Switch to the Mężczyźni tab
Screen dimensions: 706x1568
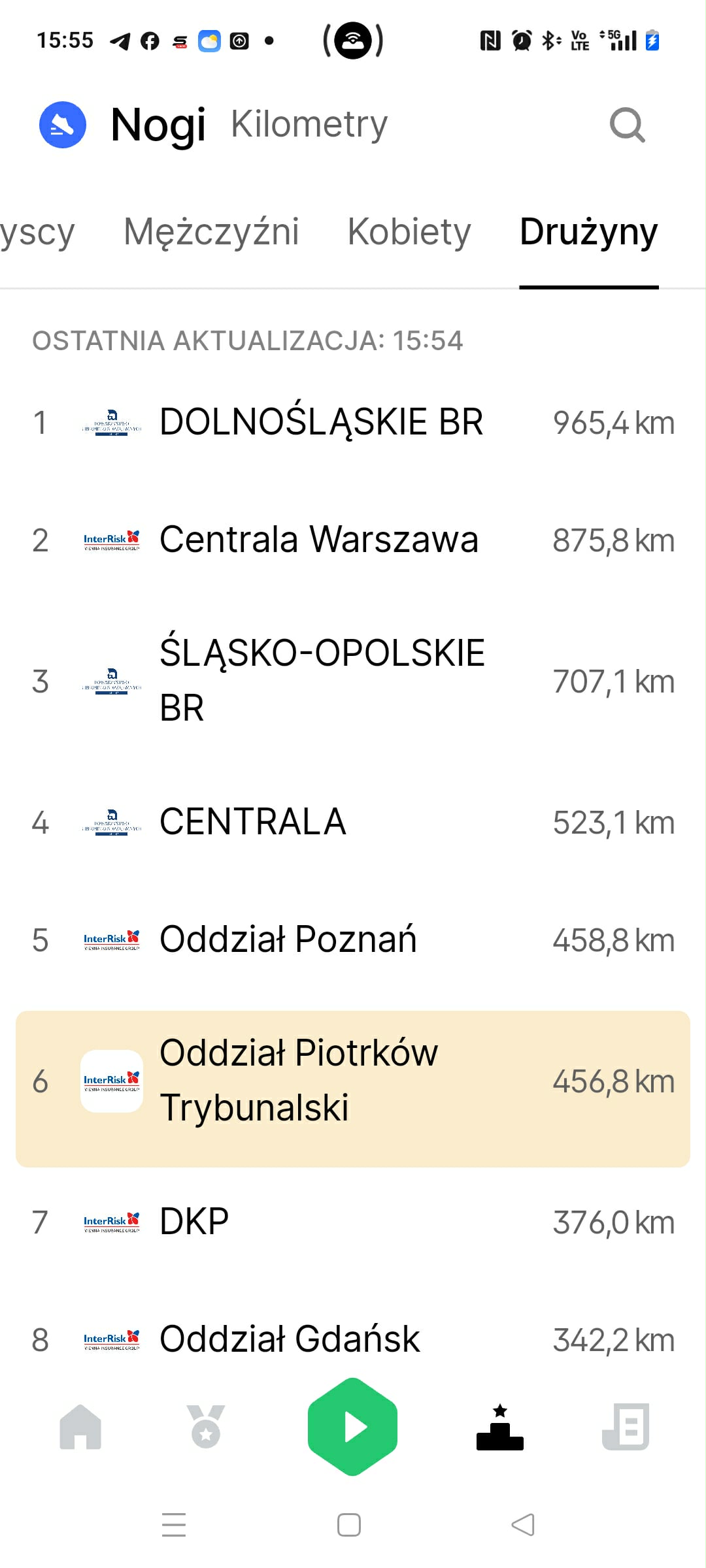(x=211, y=232)
